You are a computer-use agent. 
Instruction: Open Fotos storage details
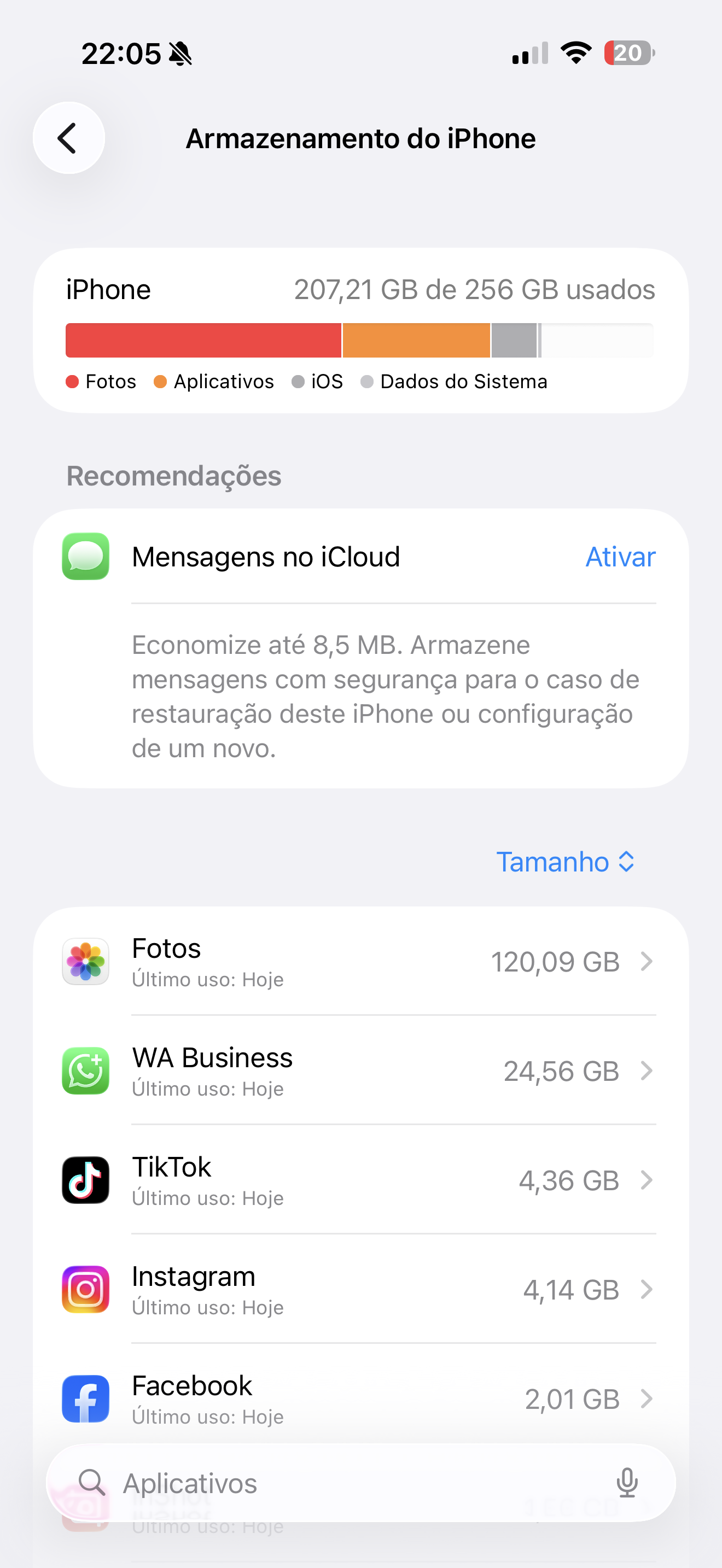tap(360, 962)
